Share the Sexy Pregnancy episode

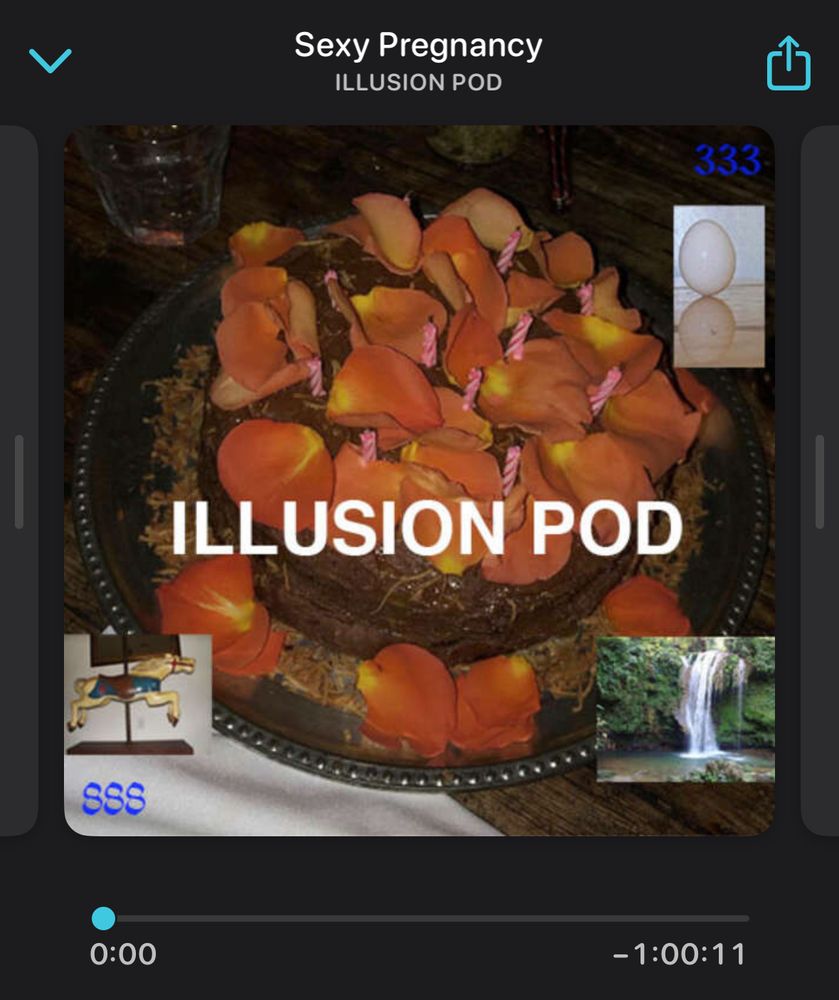(787, 63)
